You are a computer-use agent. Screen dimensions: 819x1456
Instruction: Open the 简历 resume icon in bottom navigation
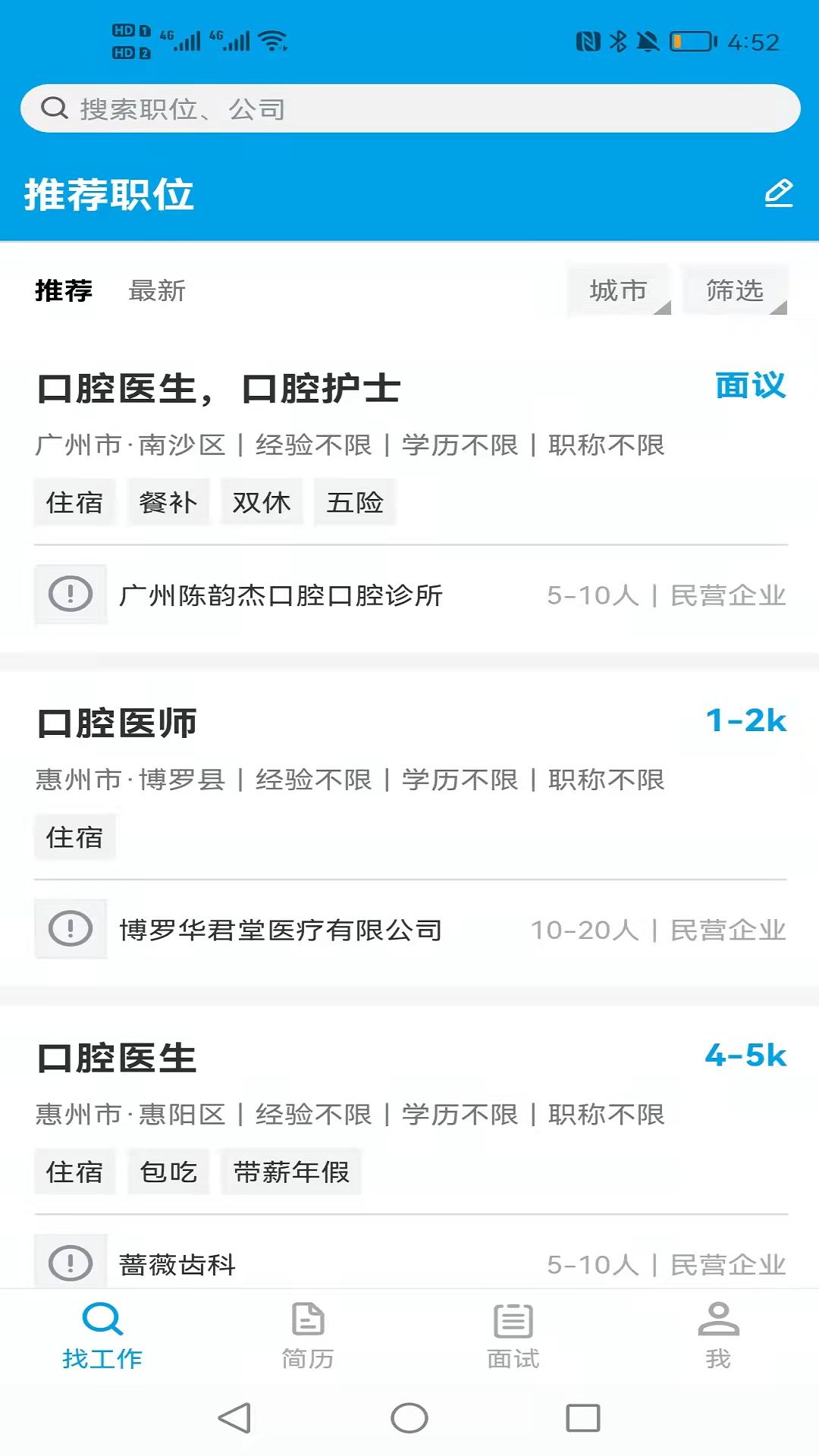click(307, 1323)
